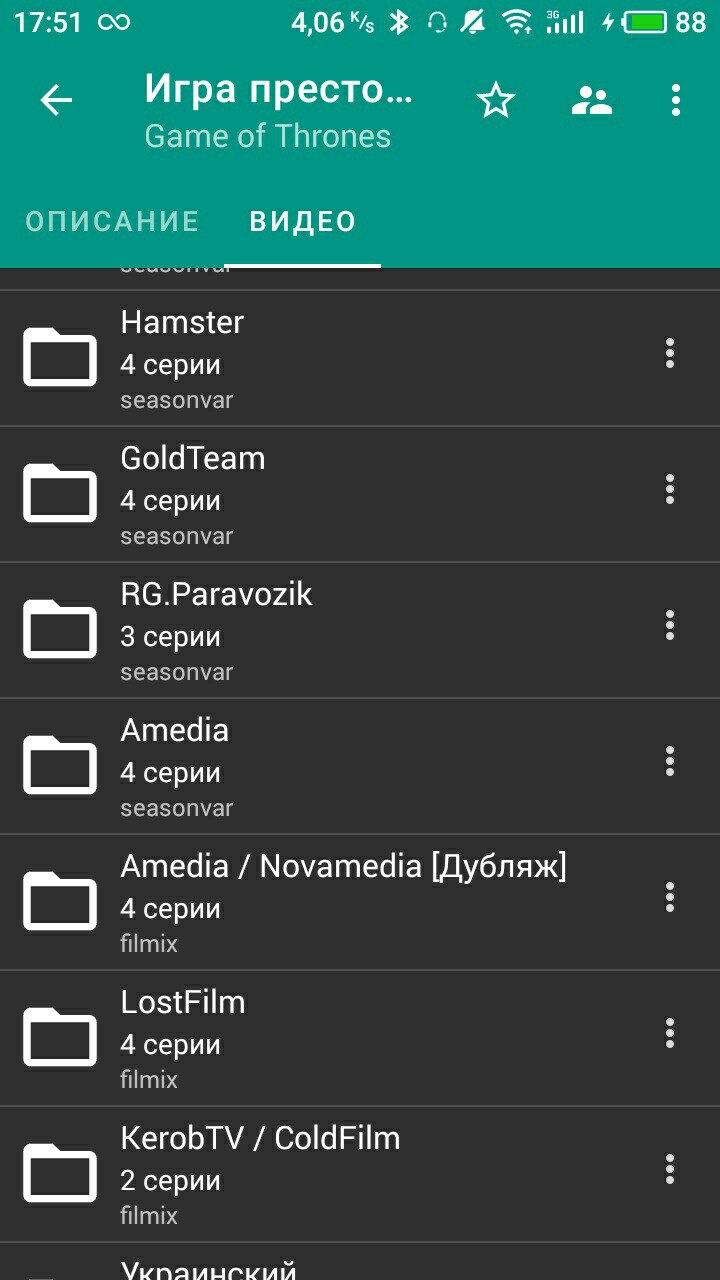This screenshot has height=1280, width=720.
Task: Open the app bar overflow menu
Action: pos(676,100)
